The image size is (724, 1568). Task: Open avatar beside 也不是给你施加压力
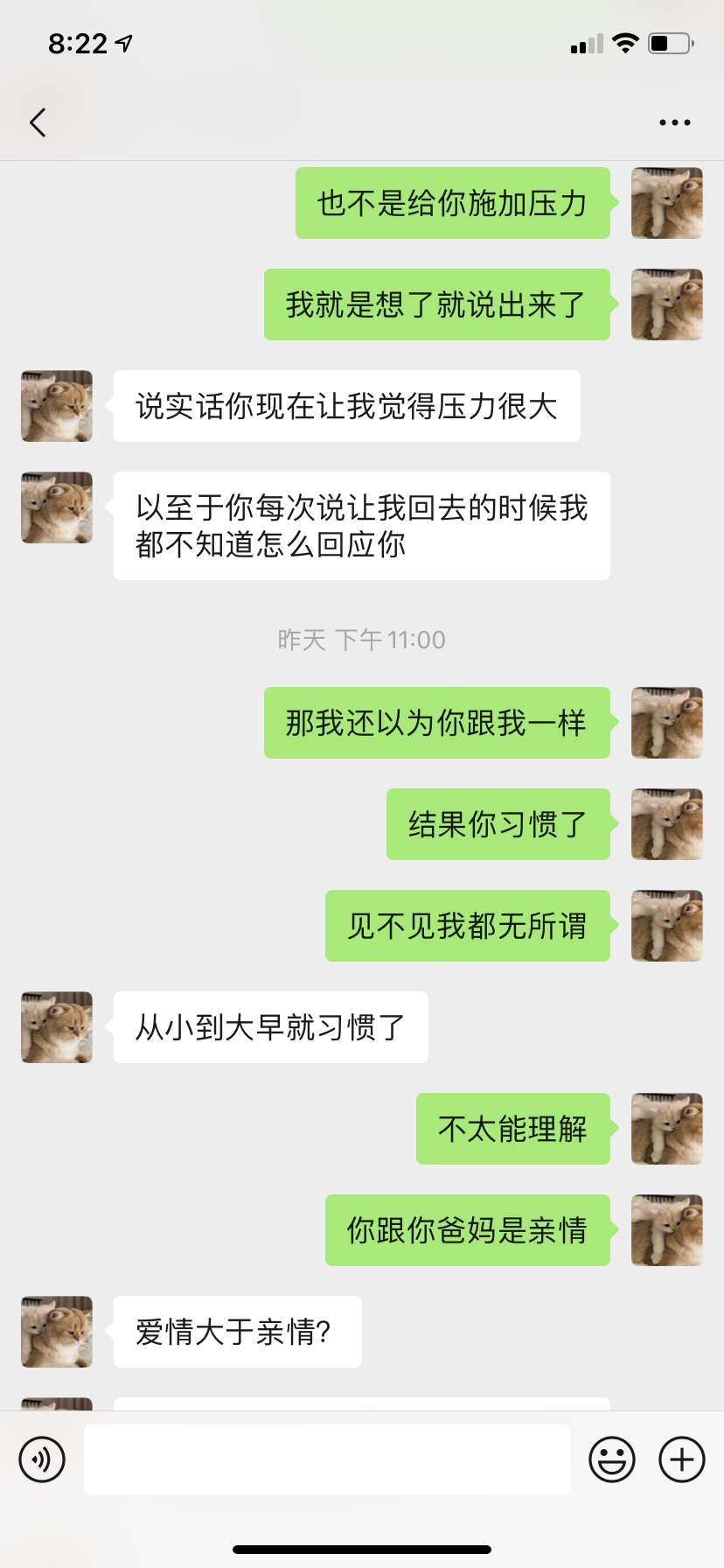(667, 203)
